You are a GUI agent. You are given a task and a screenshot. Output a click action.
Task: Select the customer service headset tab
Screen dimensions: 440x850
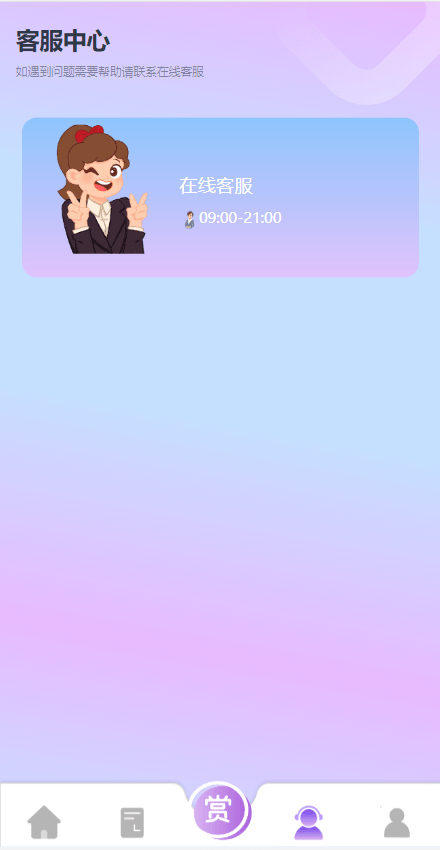(308, 822)
